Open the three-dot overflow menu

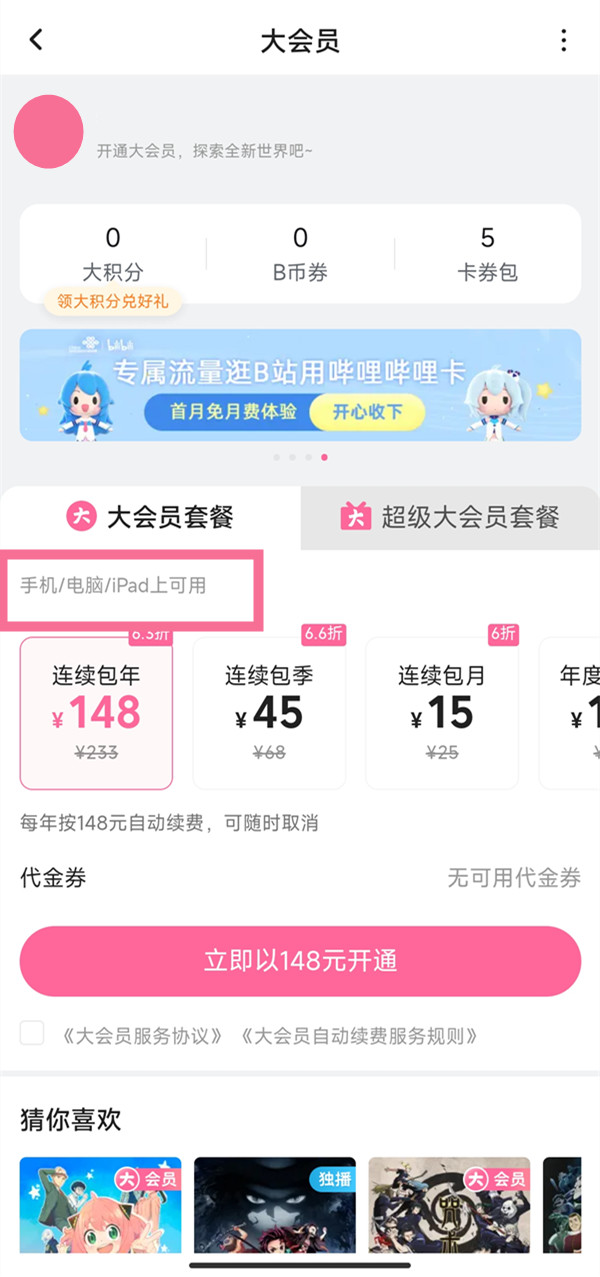click(563, 40)
